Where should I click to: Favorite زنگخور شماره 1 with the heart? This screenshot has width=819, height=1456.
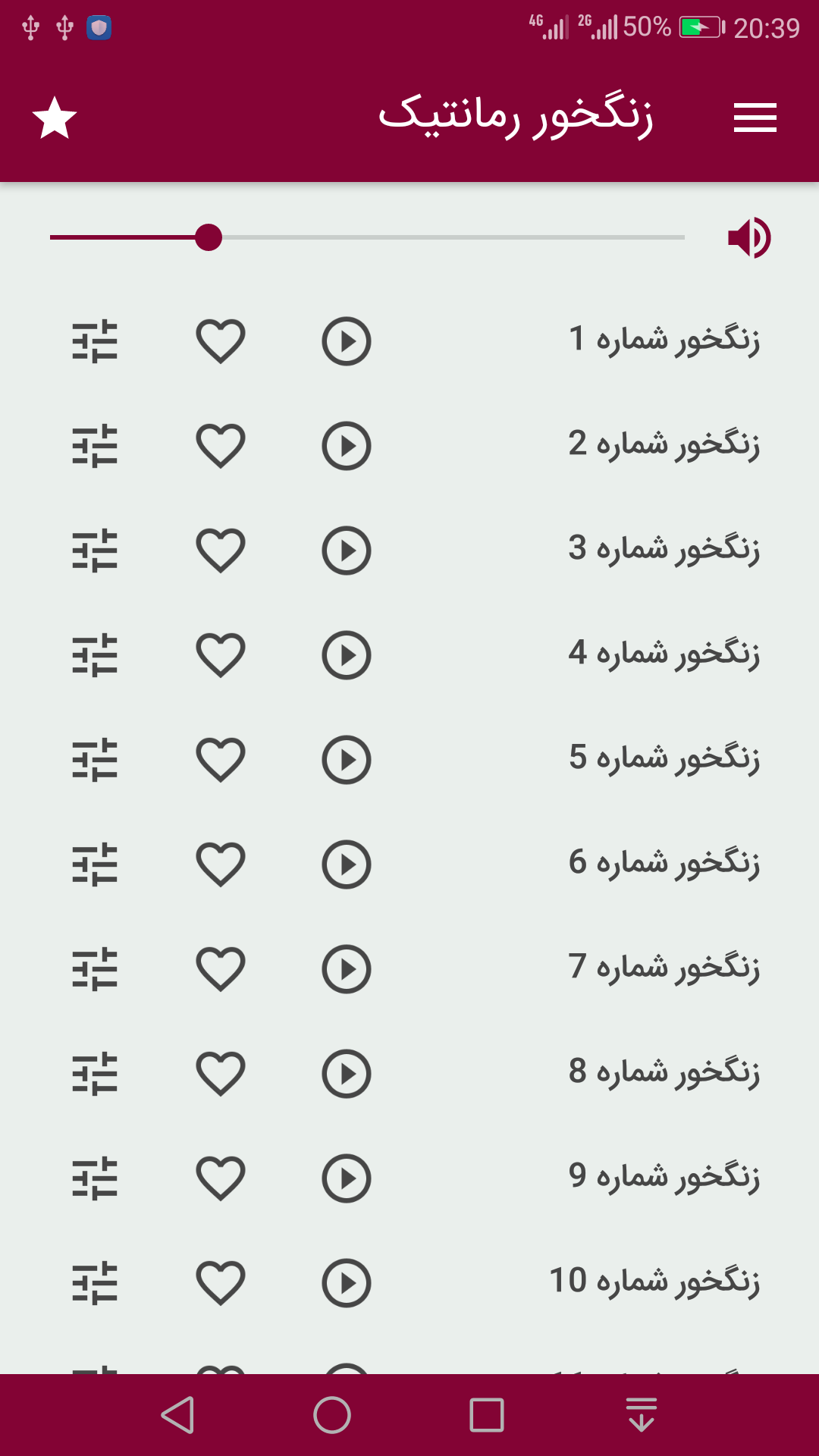pos(220,341)
